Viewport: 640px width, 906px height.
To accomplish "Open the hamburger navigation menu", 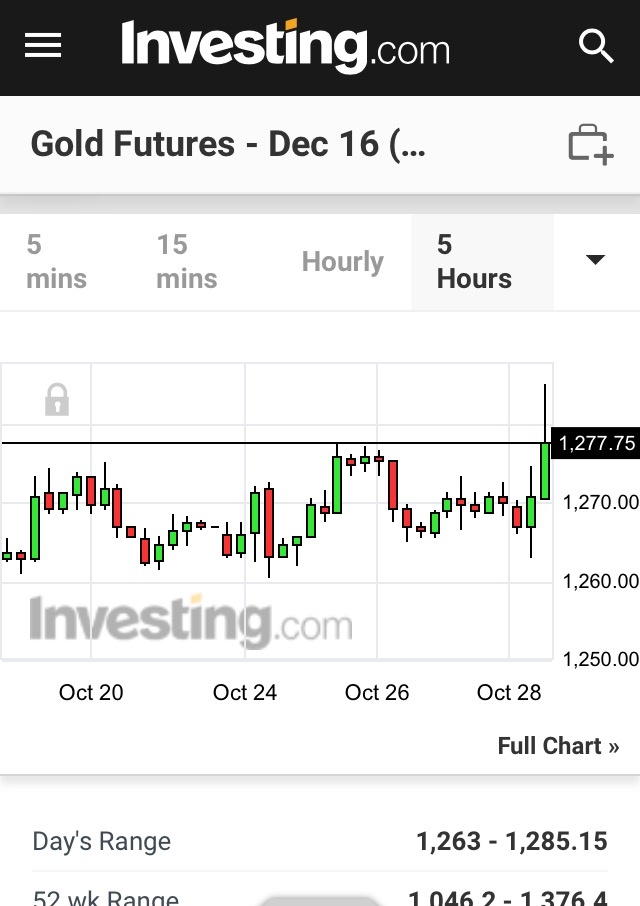I will pyautogui.click(x=43, y=46).
